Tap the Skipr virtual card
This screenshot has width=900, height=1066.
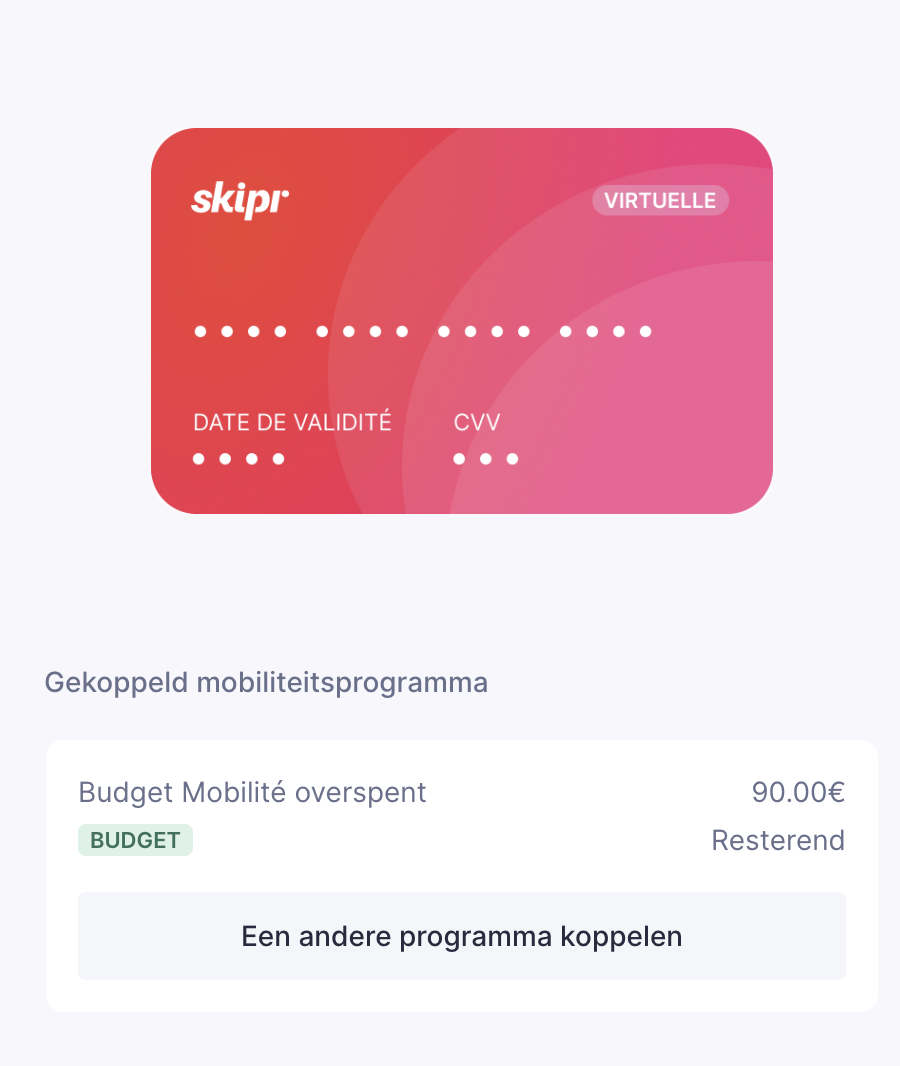[x=461, y=320]
